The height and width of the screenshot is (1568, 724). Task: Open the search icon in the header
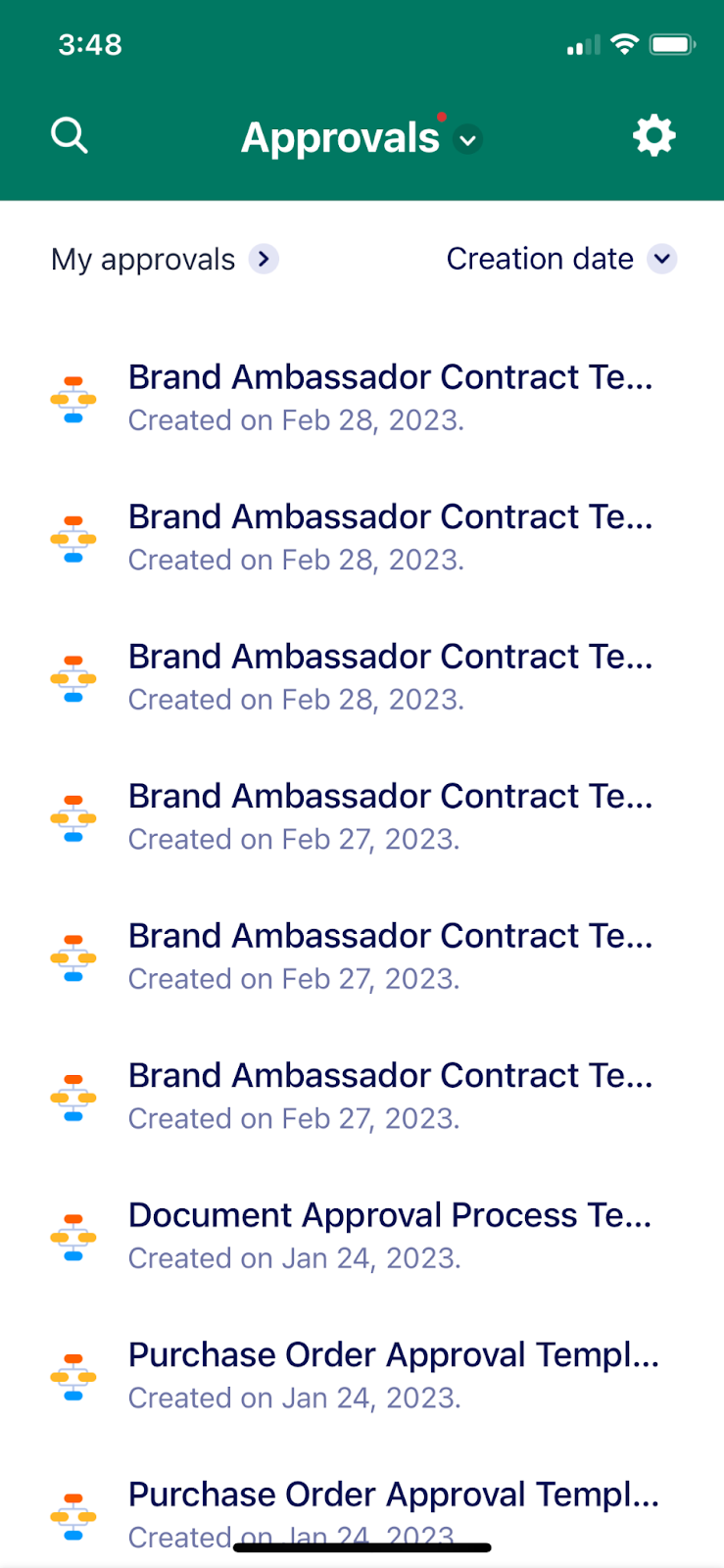tap(70, 136)
